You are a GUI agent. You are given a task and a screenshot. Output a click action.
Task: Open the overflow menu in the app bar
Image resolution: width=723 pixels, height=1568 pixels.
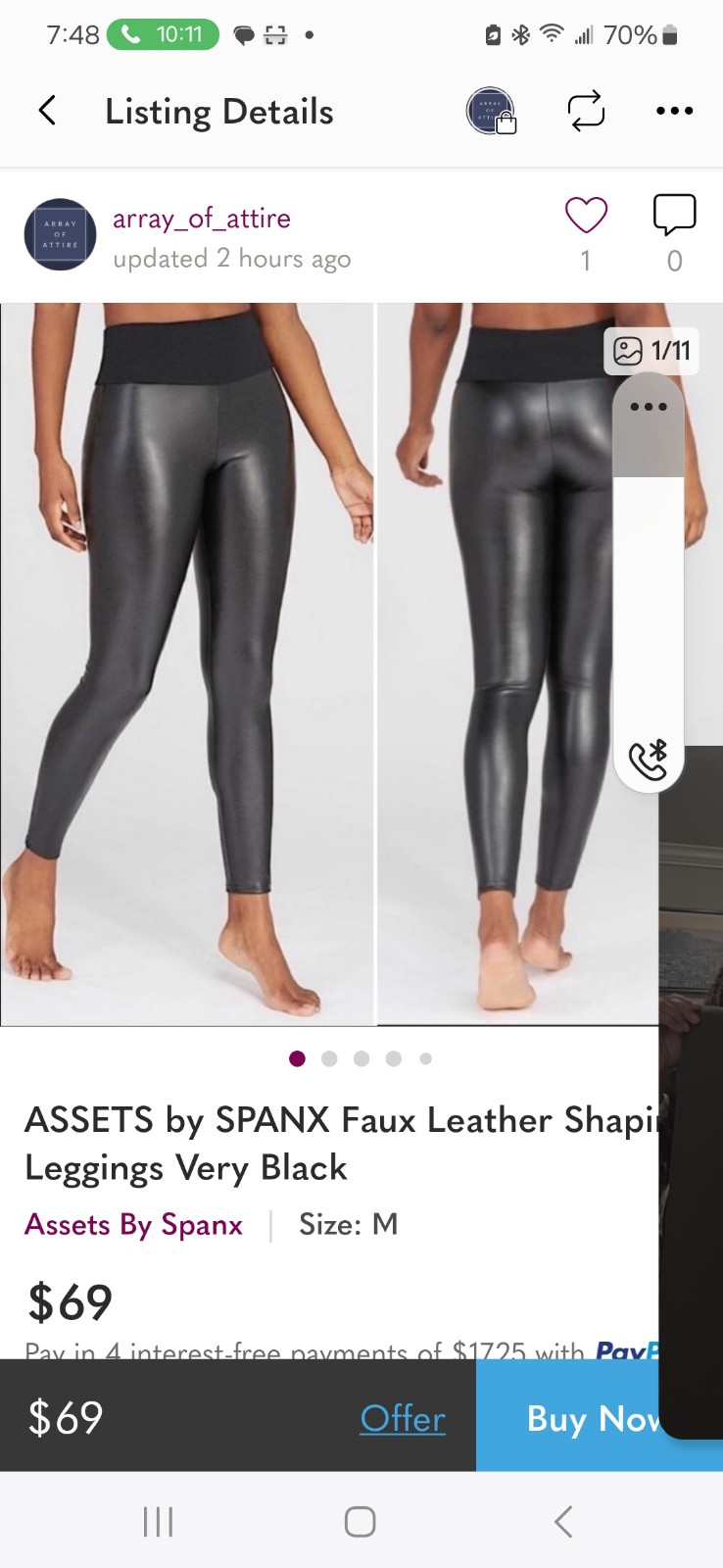click(674, 111)
